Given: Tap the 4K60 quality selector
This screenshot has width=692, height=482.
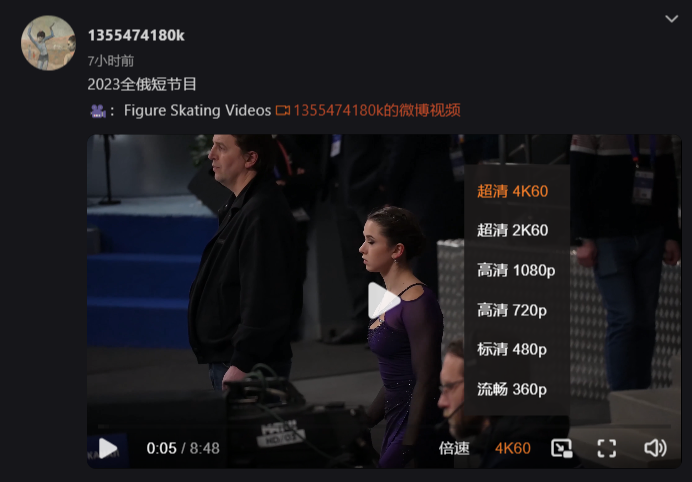Looking at the screenshot, I should 513,448.
